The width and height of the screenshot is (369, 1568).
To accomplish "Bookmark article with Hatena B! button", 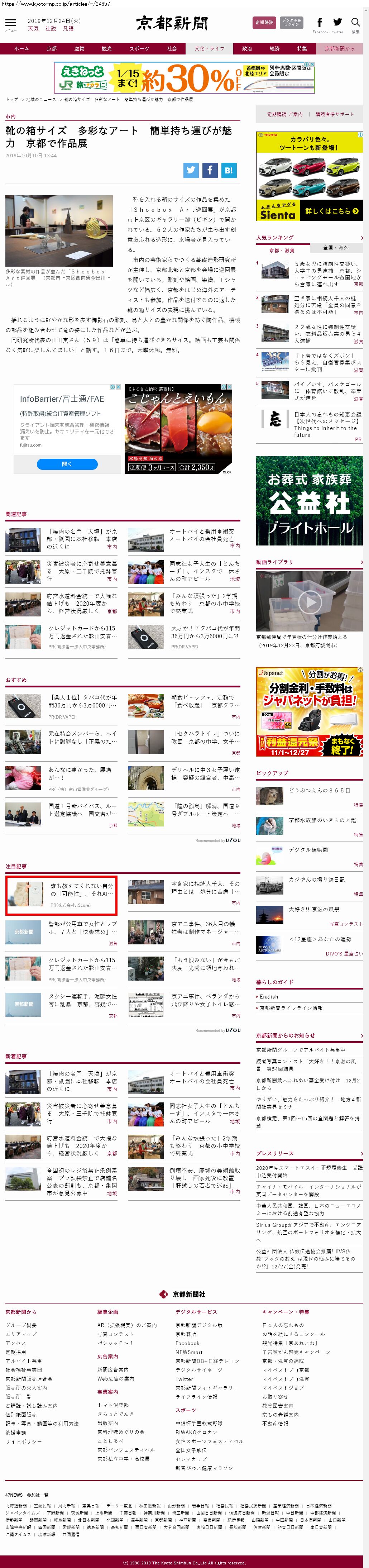I will point(228,171).
